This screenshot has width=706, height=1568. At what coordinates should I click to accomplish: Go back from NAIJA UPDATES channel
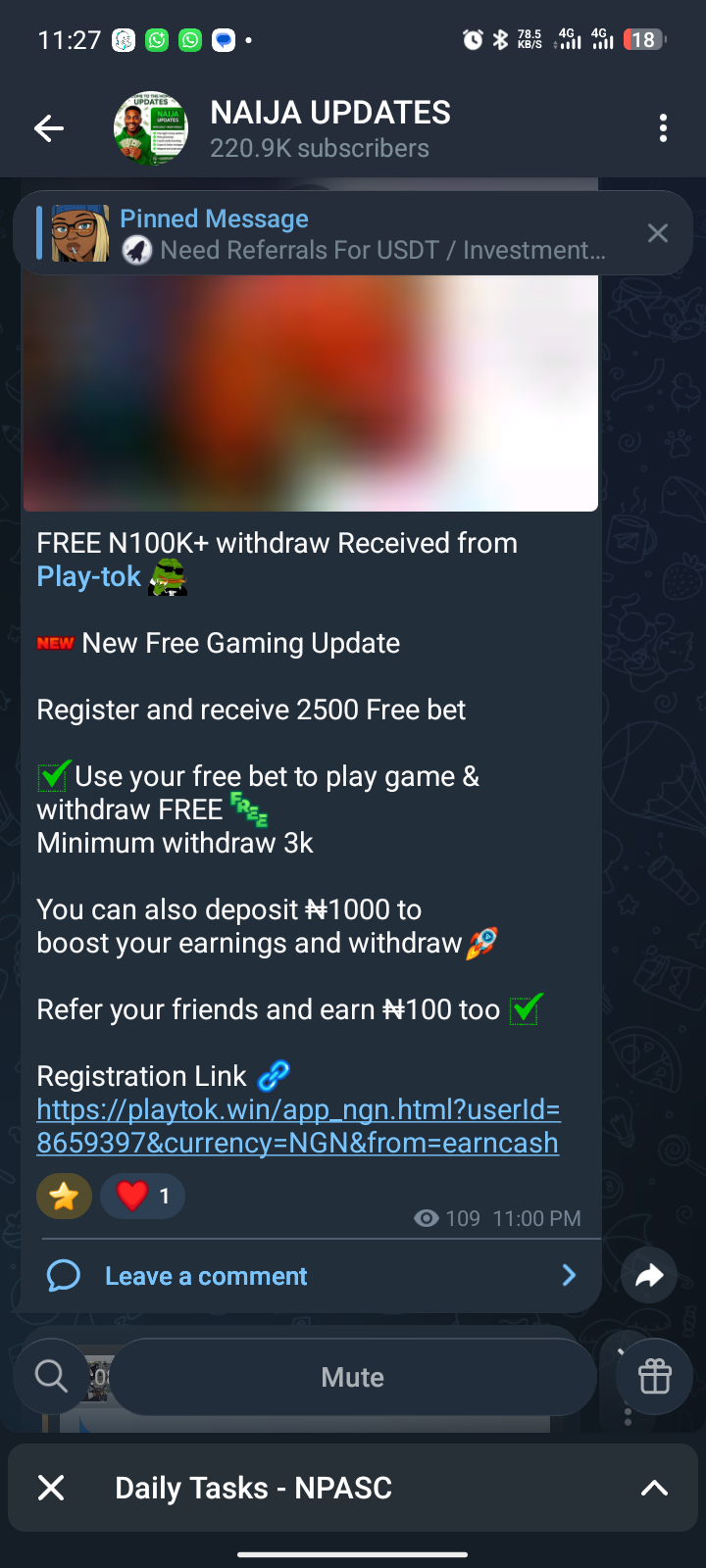click(49, 128)
